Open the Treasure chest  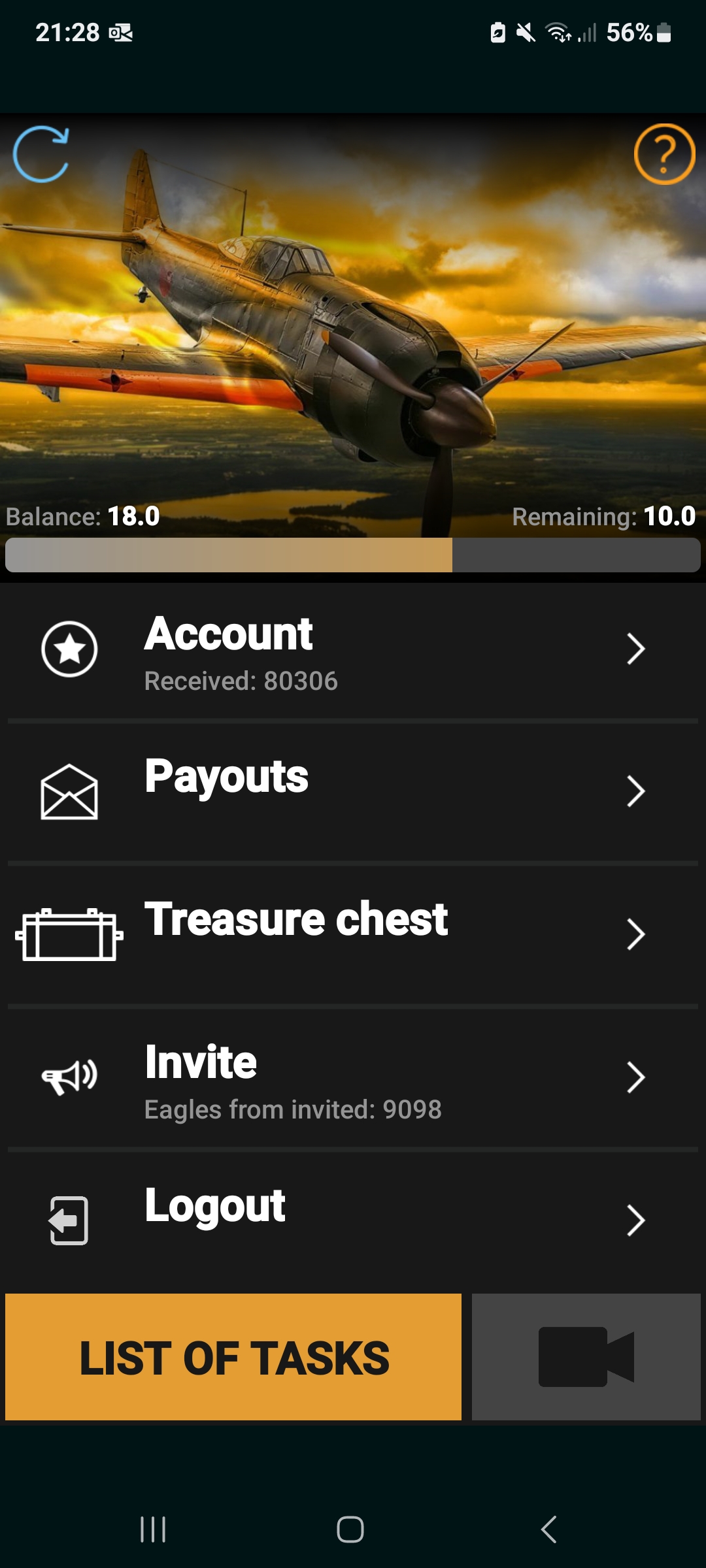tap(353, 933)
